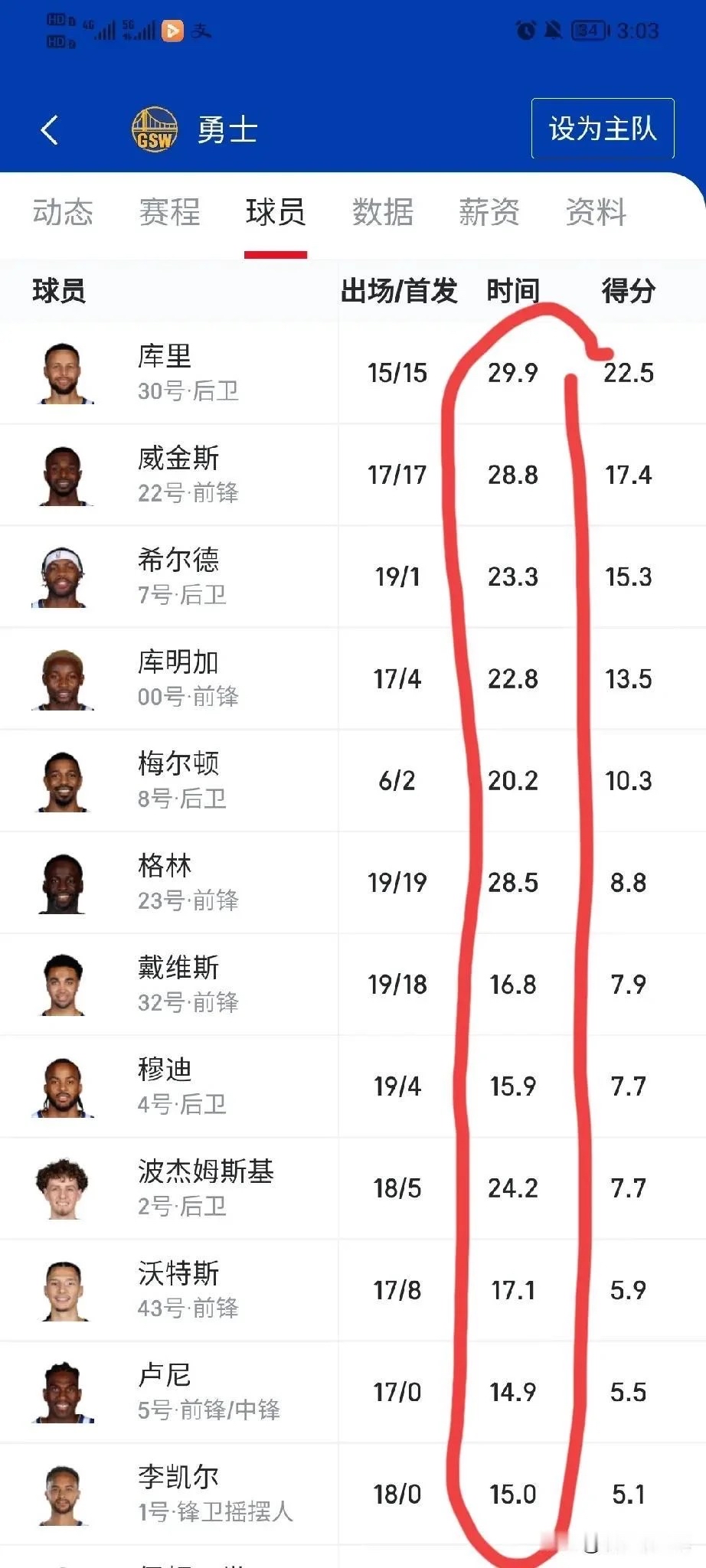Tap Hield's avatar photo

point(64,577)
